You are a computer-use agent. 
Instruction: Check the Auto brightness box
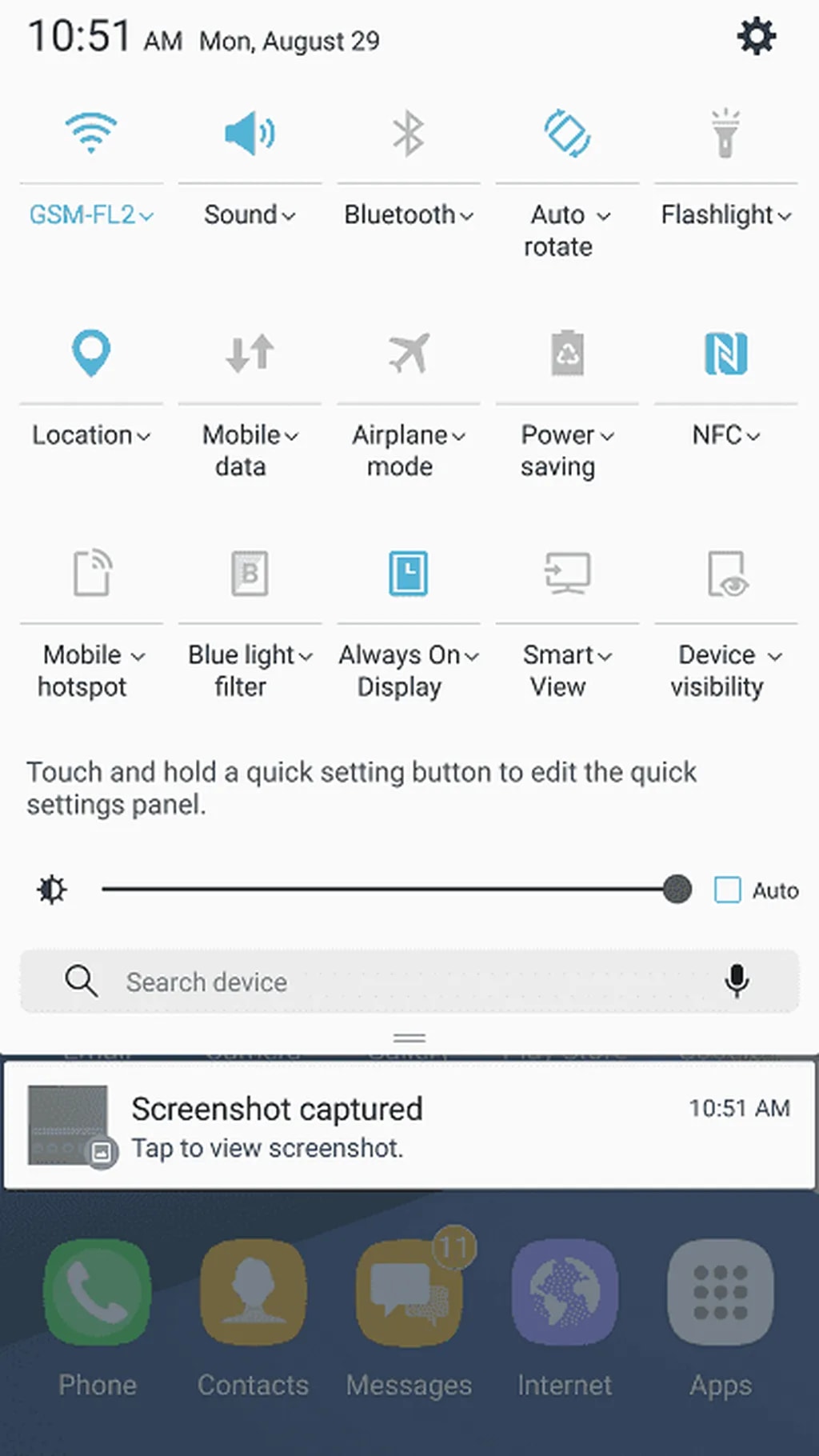point(727,890)
